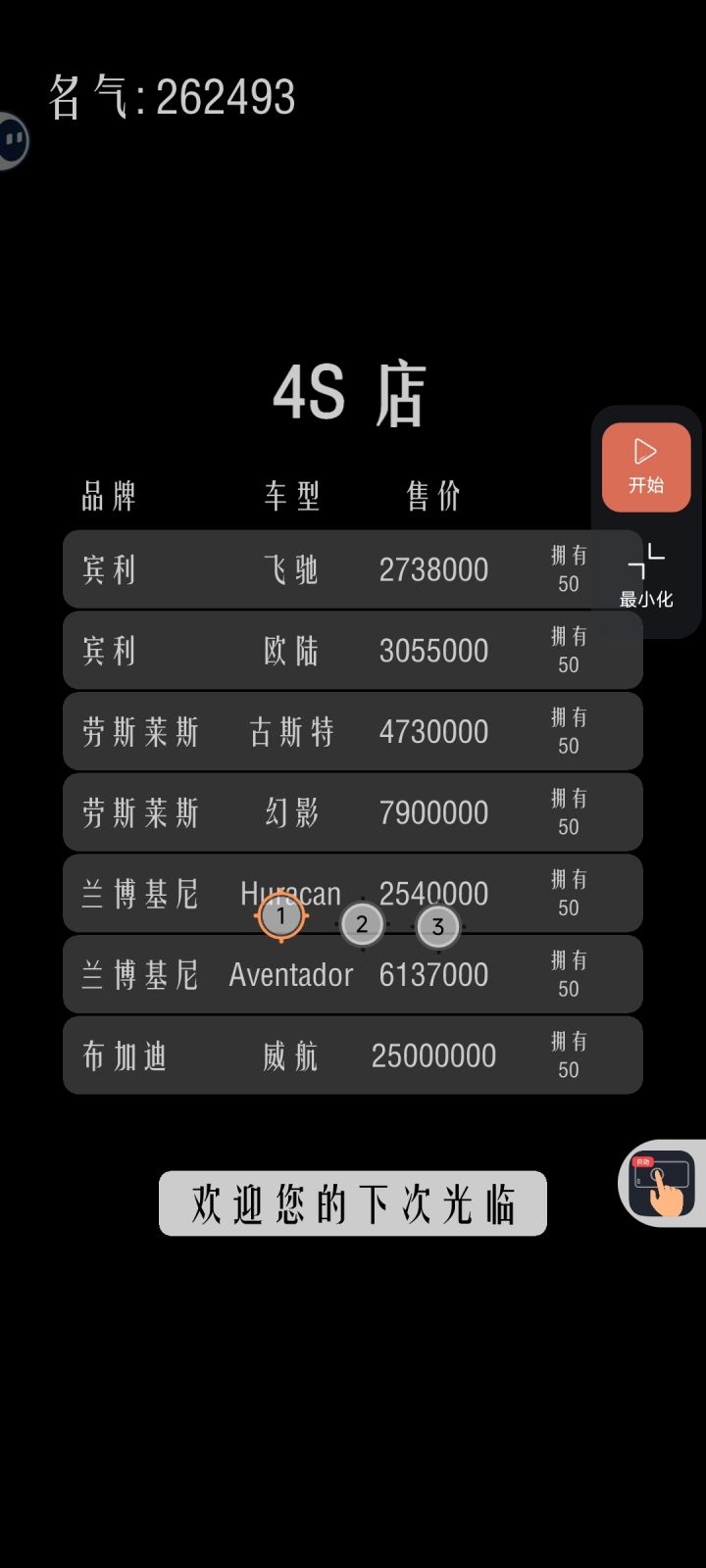The image size is (706, 1568).
Task: Tap click-point marker 2
Action: (x=362, y=924)
